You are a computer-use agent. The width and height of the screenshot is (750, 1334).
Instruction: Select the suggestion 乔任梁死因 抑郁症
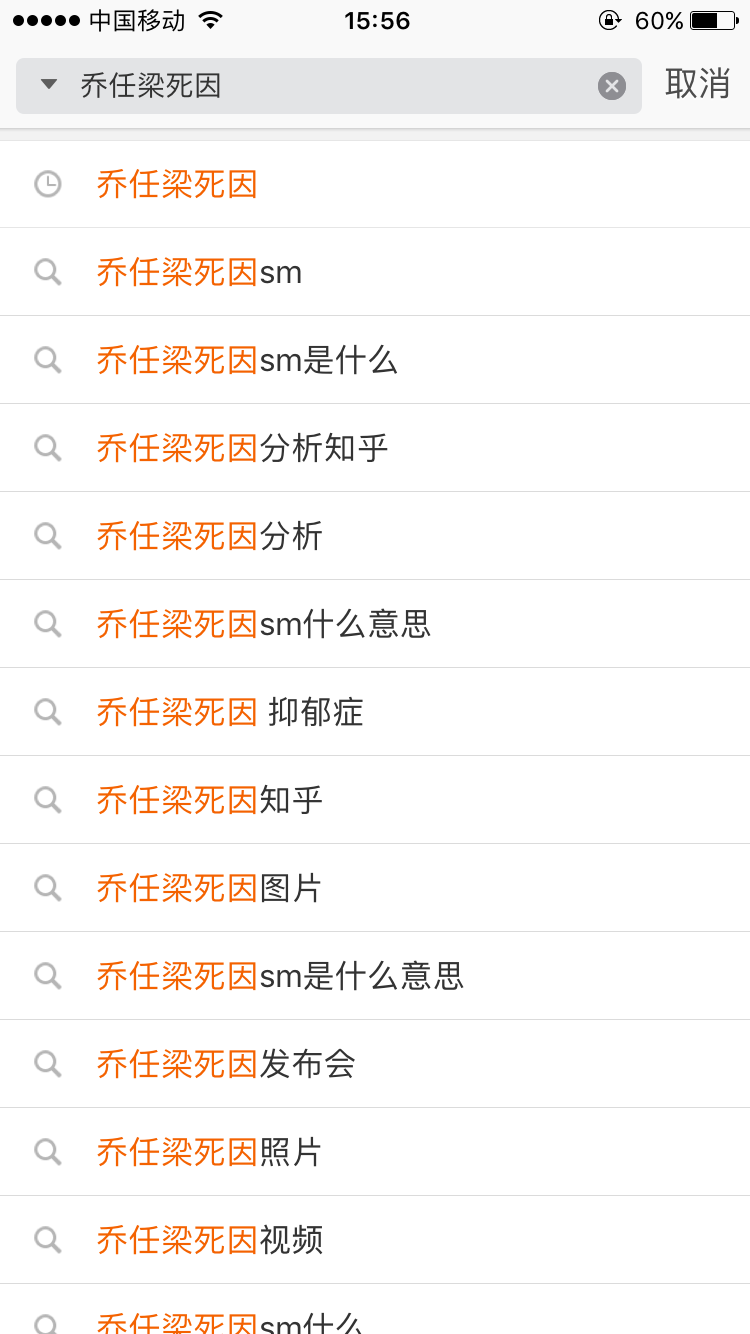coord(230,712)
